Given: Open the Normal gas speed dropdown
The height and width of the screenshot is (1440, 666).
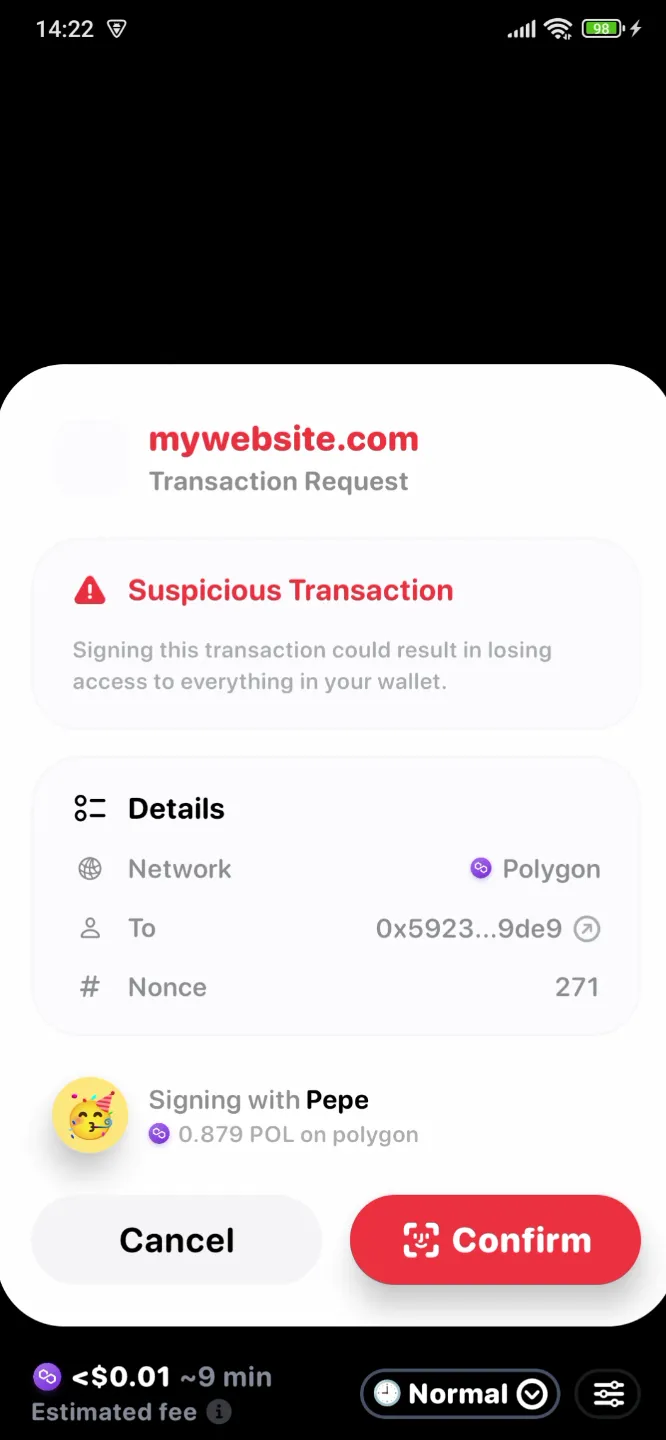Looking at the screenshot, I should (x=460, y=1394).
